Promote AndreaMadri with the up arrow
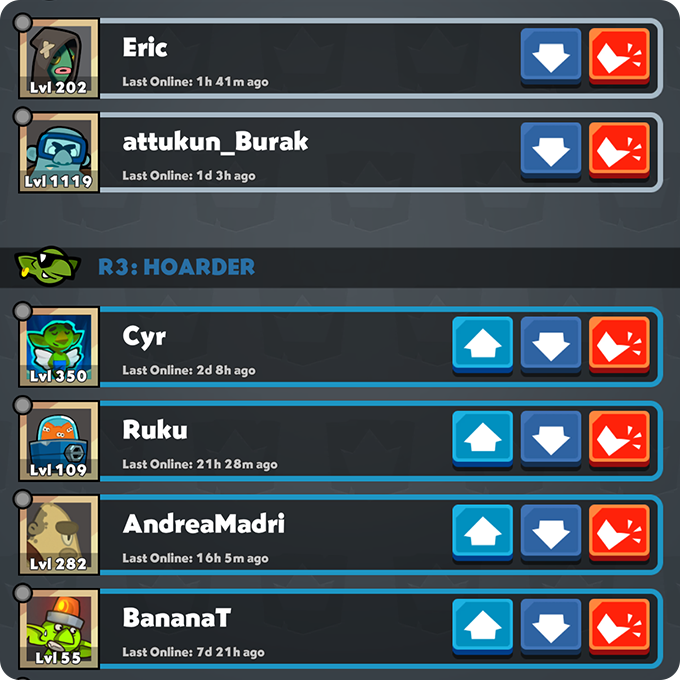Screen dimensions: 680x680 [x=482, y=533]
